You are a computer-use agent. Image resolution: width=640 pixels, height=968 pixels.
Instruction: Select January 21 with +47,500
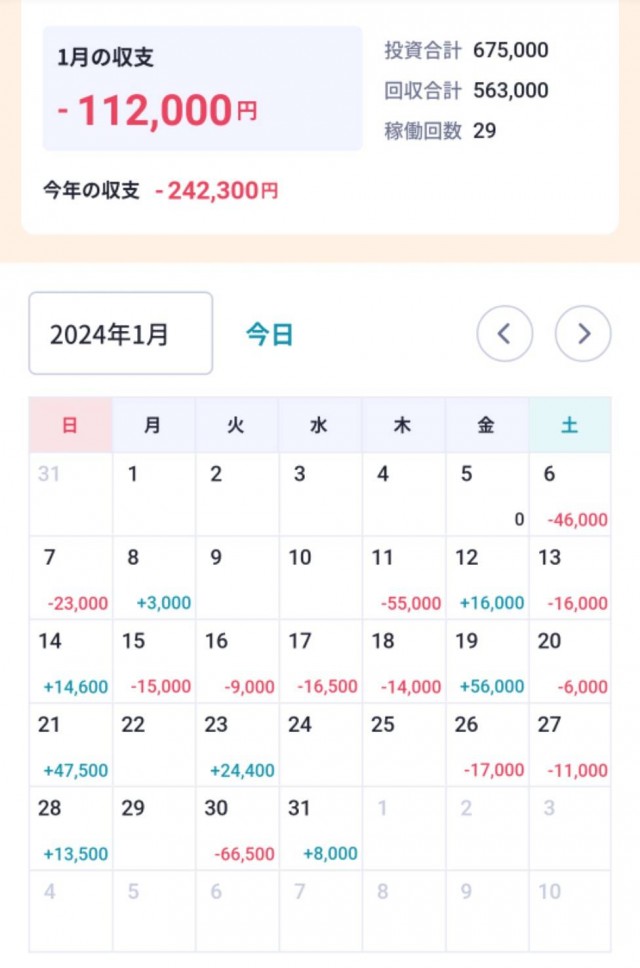coord(70,745)
